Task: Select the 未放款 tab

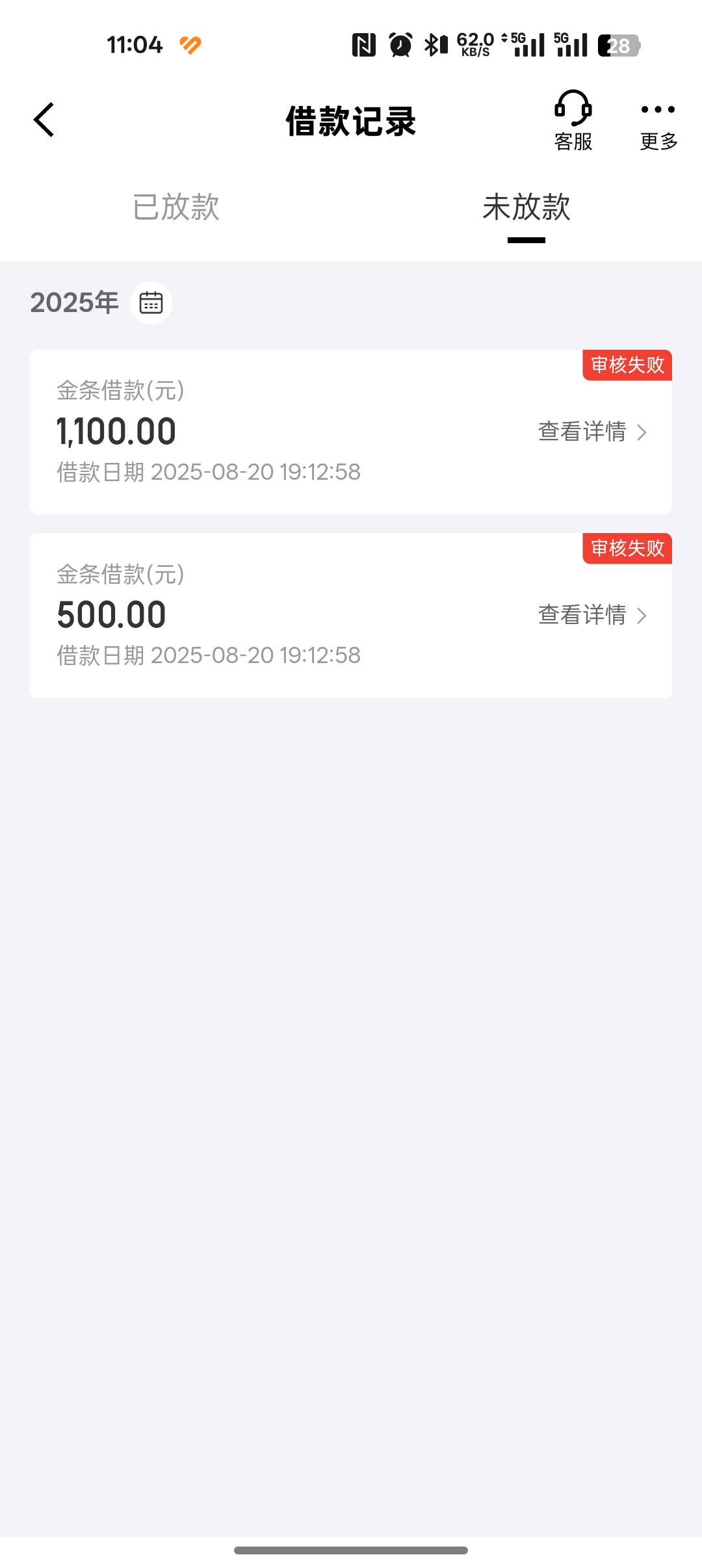Action: point(526,207)
